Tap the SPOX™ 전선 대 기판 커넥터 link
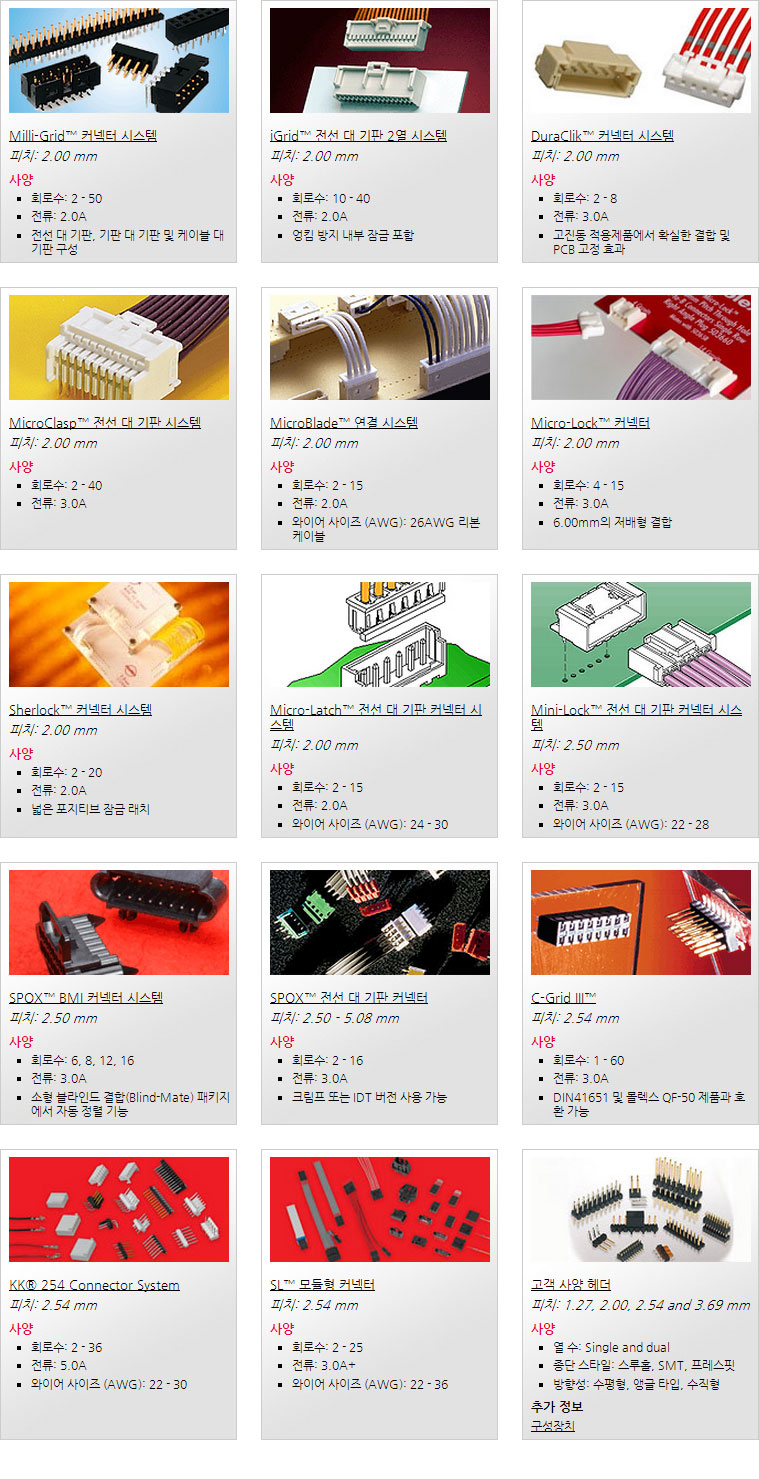 (x=349, y=998)
